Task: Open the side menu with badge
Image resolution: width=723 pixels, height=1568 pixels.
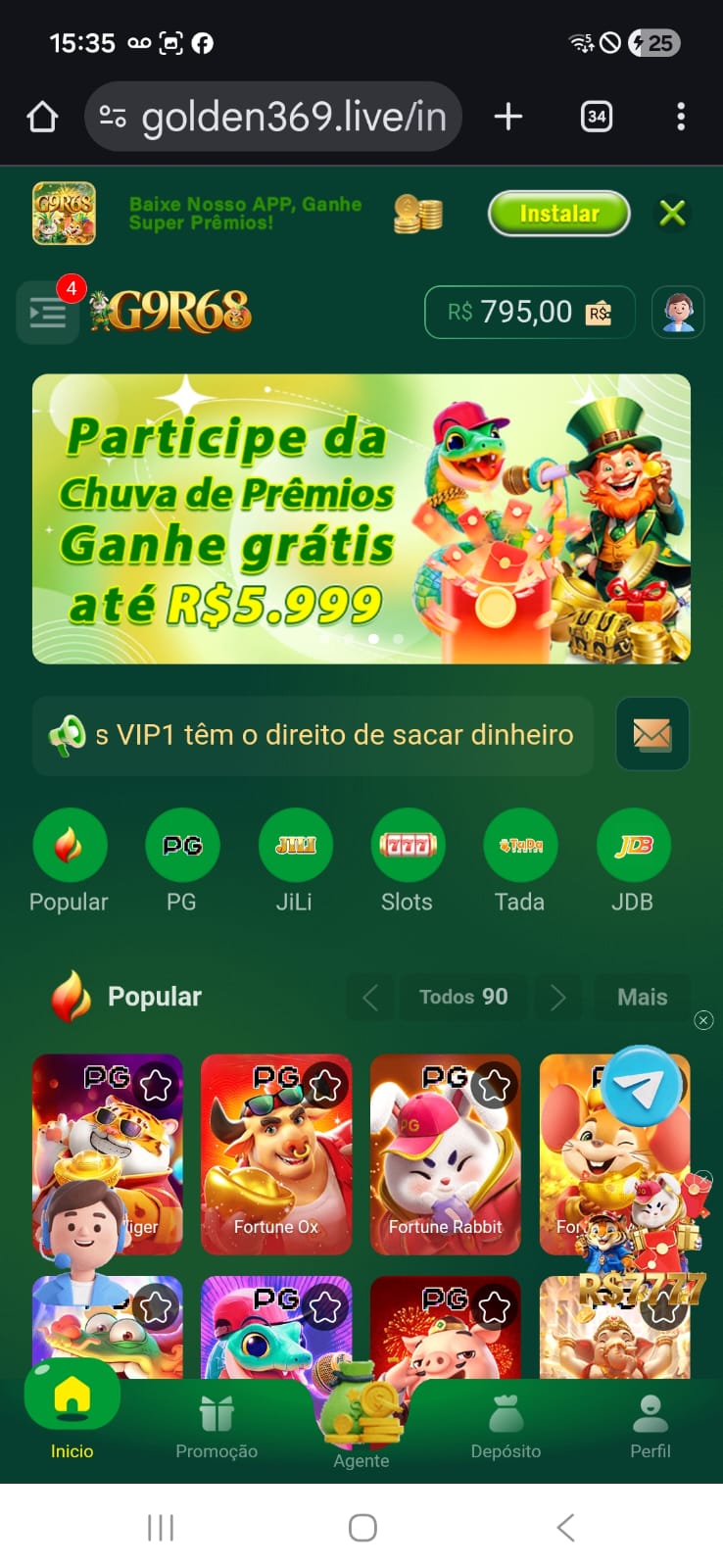Action: 47,314
